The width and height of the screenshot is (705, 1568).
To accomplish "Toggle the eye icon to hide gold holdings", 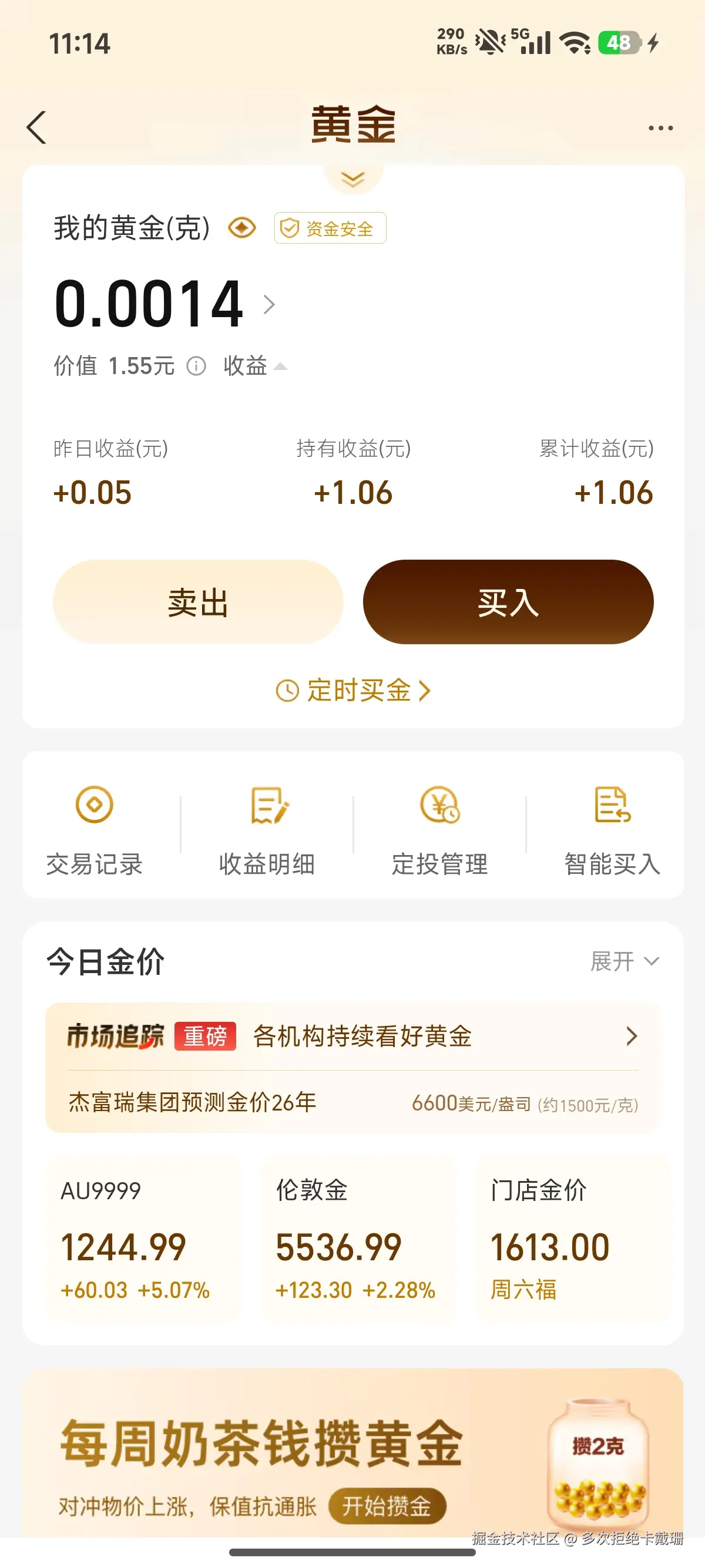I will [240, 228].
